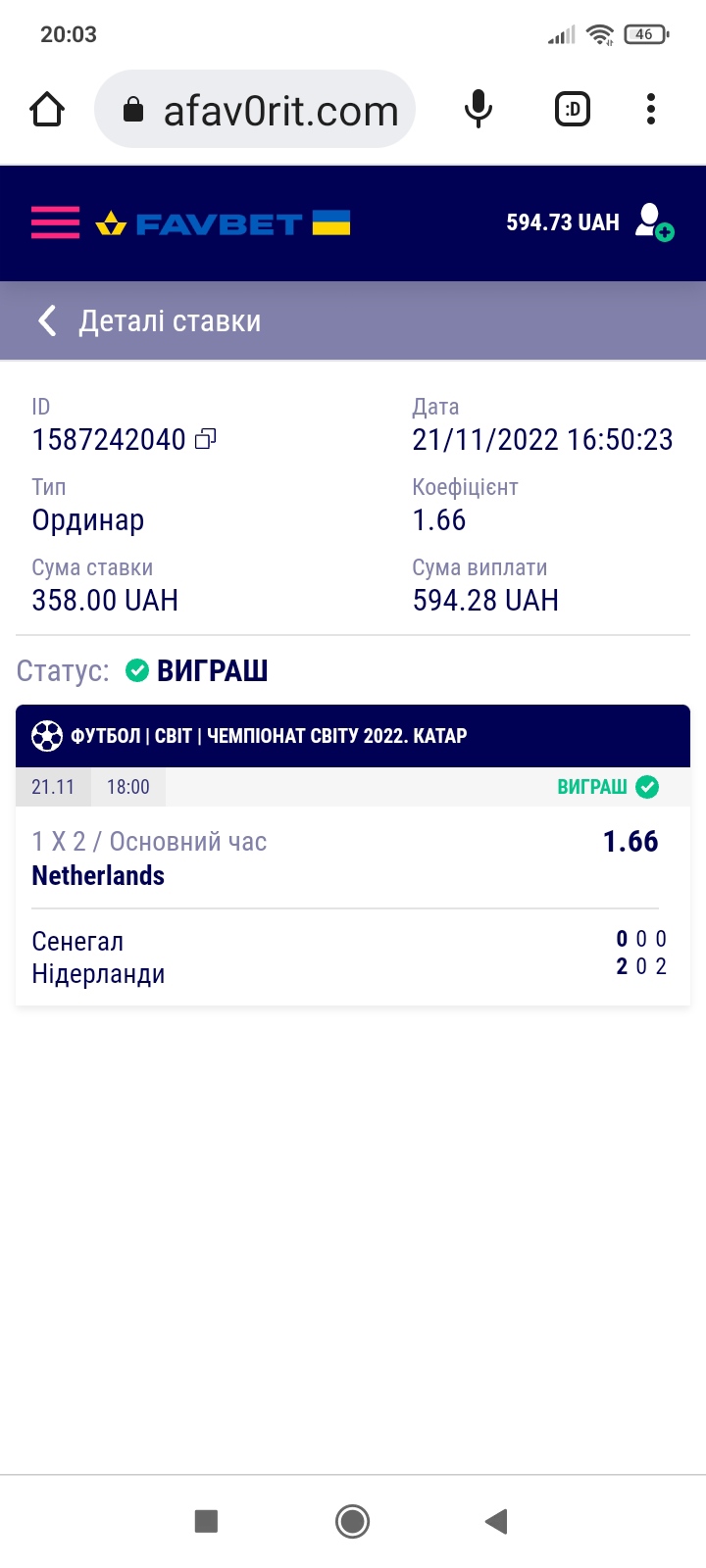Open the Favbet hamburger menu
This screenshot has height=1568, width=706.
[55, 223]
